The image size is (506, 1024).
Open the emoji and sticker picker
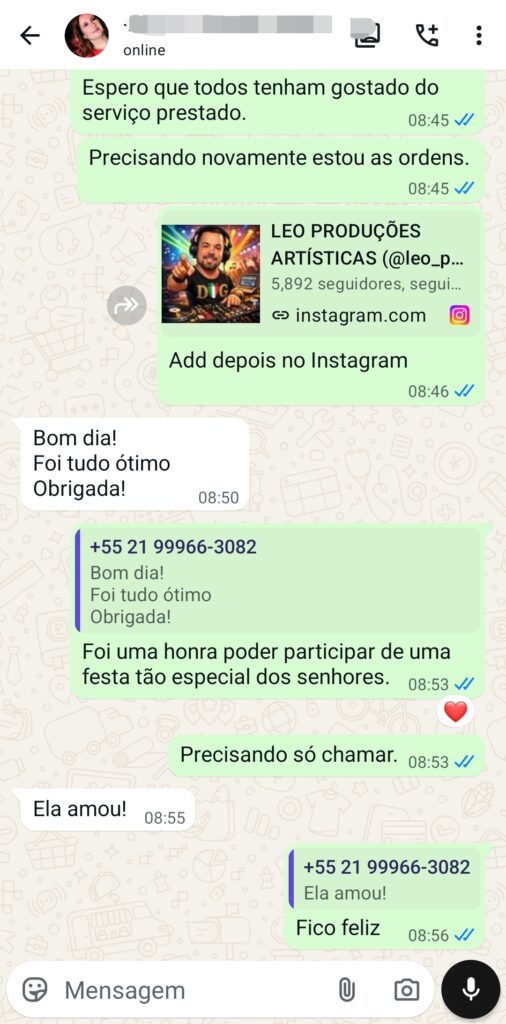coord(35,990)
